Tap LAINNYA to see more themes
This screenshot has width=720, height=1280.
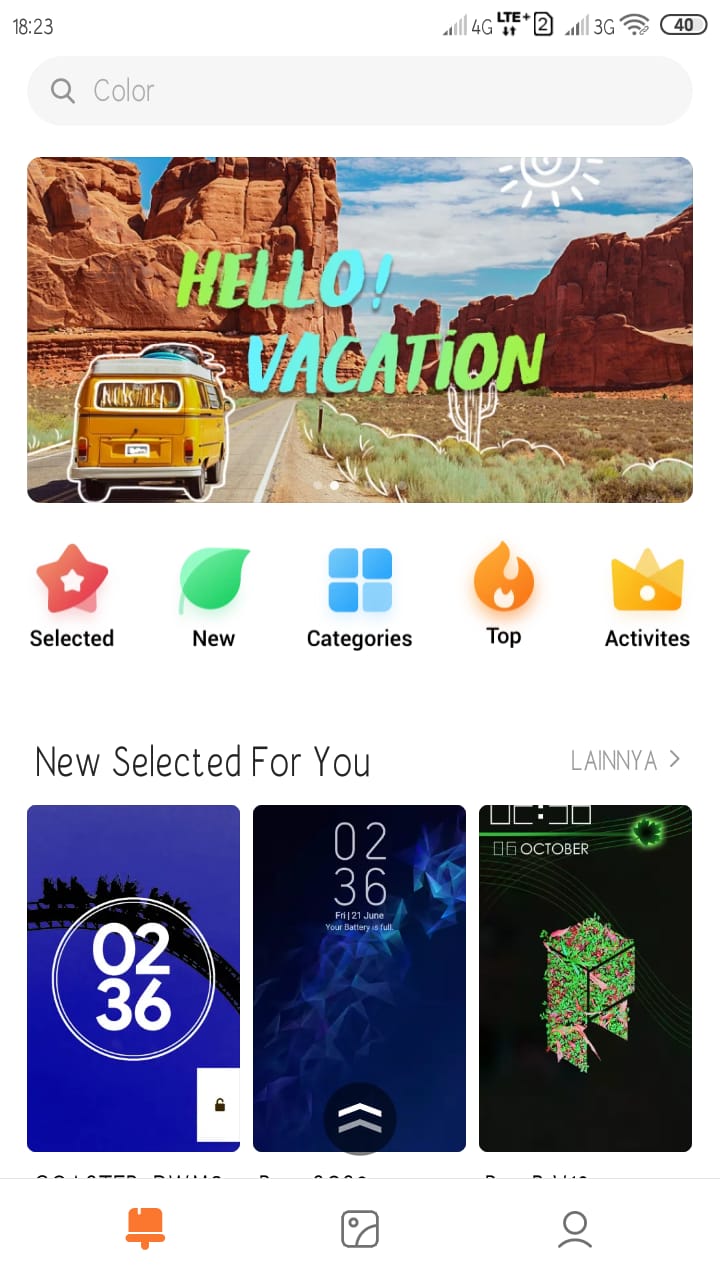click(625, 761)
